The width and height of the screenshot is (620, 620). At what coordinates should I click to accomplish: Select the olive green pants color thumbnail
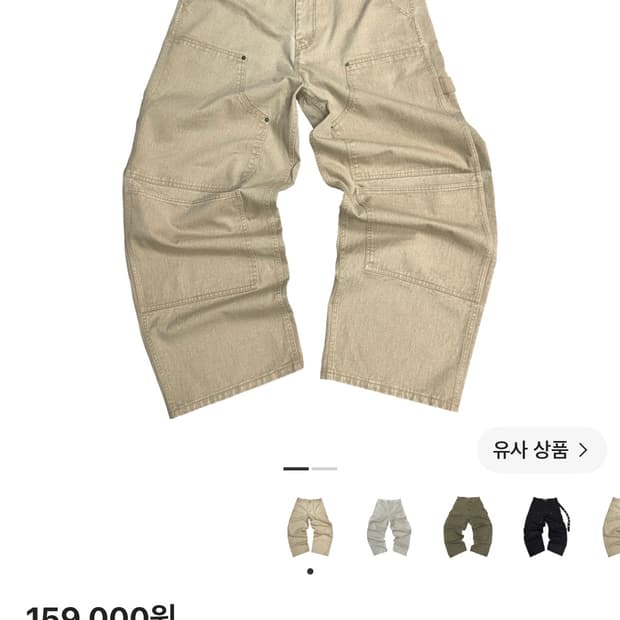point(468,527)
